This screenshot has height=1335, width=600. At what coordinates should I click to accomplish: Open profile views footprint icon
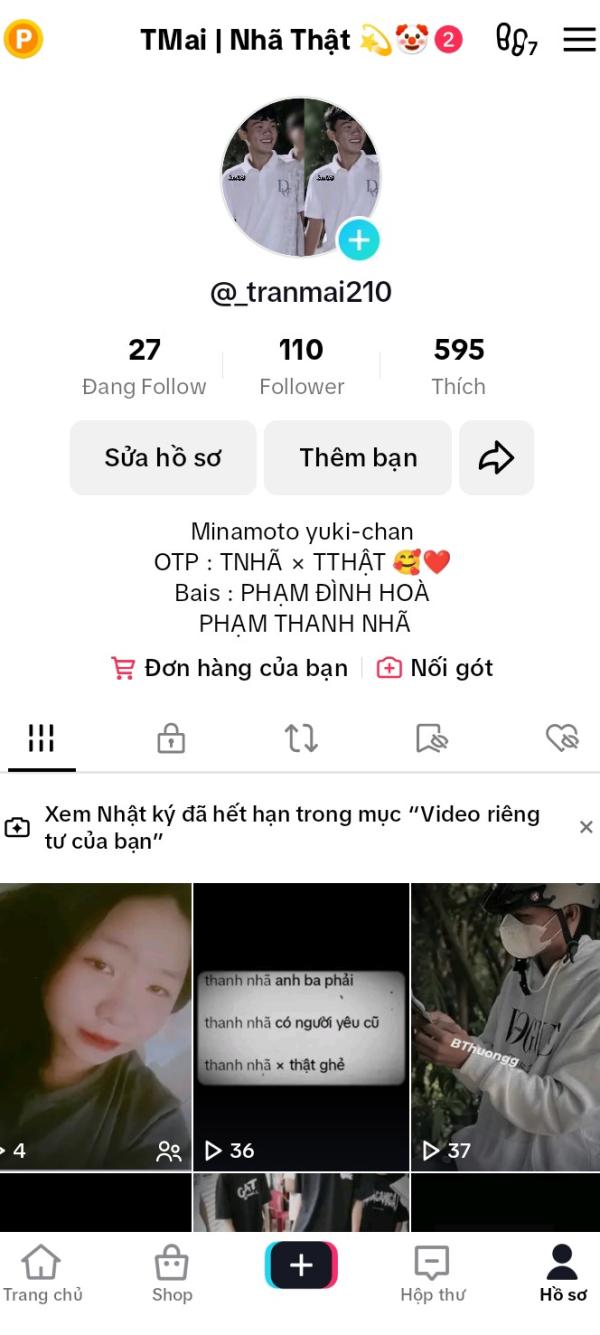point(516,40)
